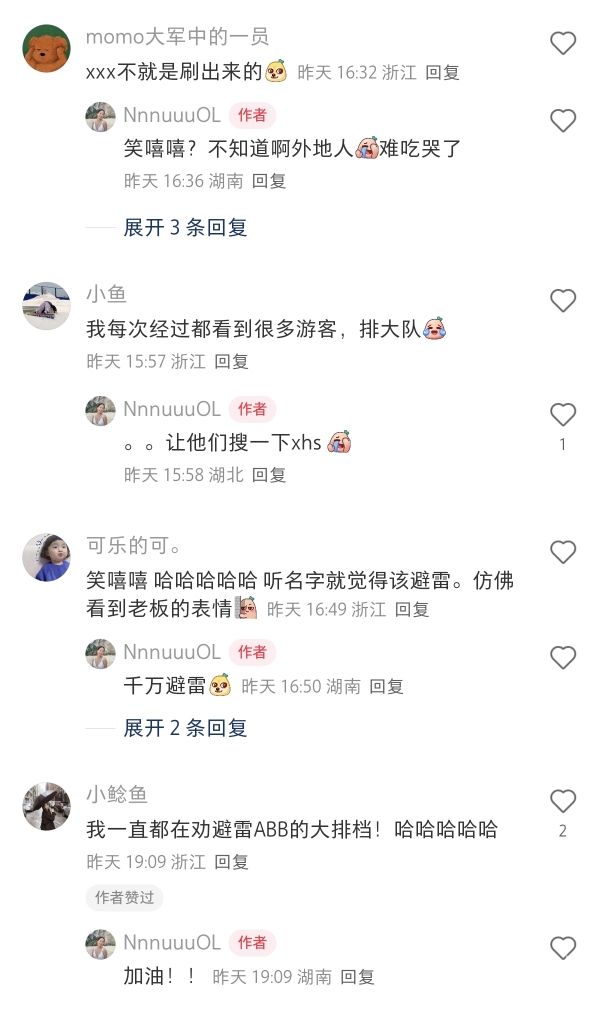Open 可乐的可。's profile avatar
600x1016 pixels.
coord(46,557)
